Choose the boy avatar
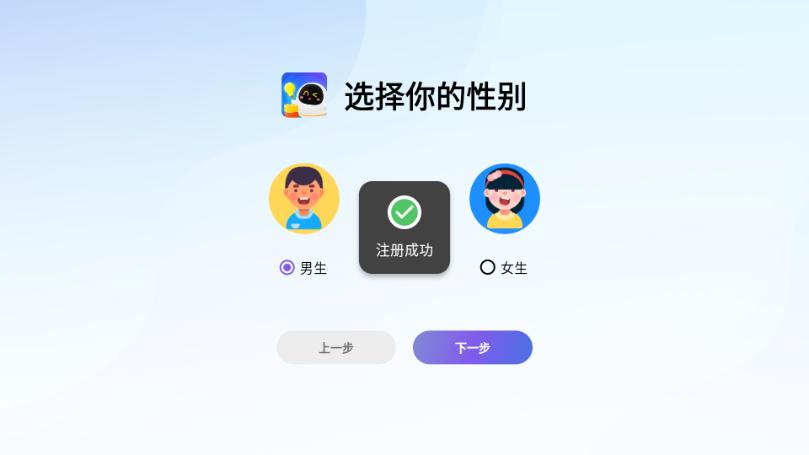The width and height of the screenshot is (809, 455). coord(304,199)
